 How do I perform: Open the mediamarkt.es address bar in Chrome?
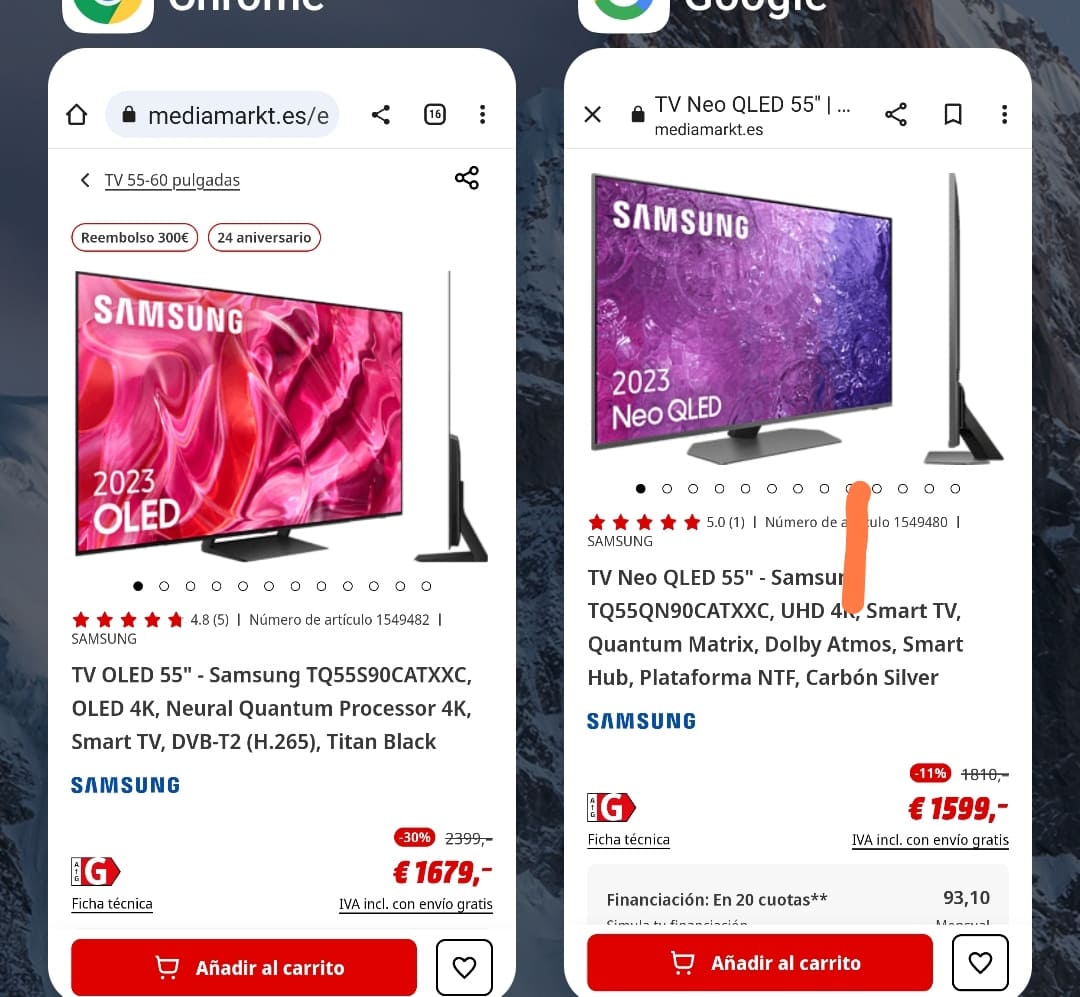click(223, 115)
